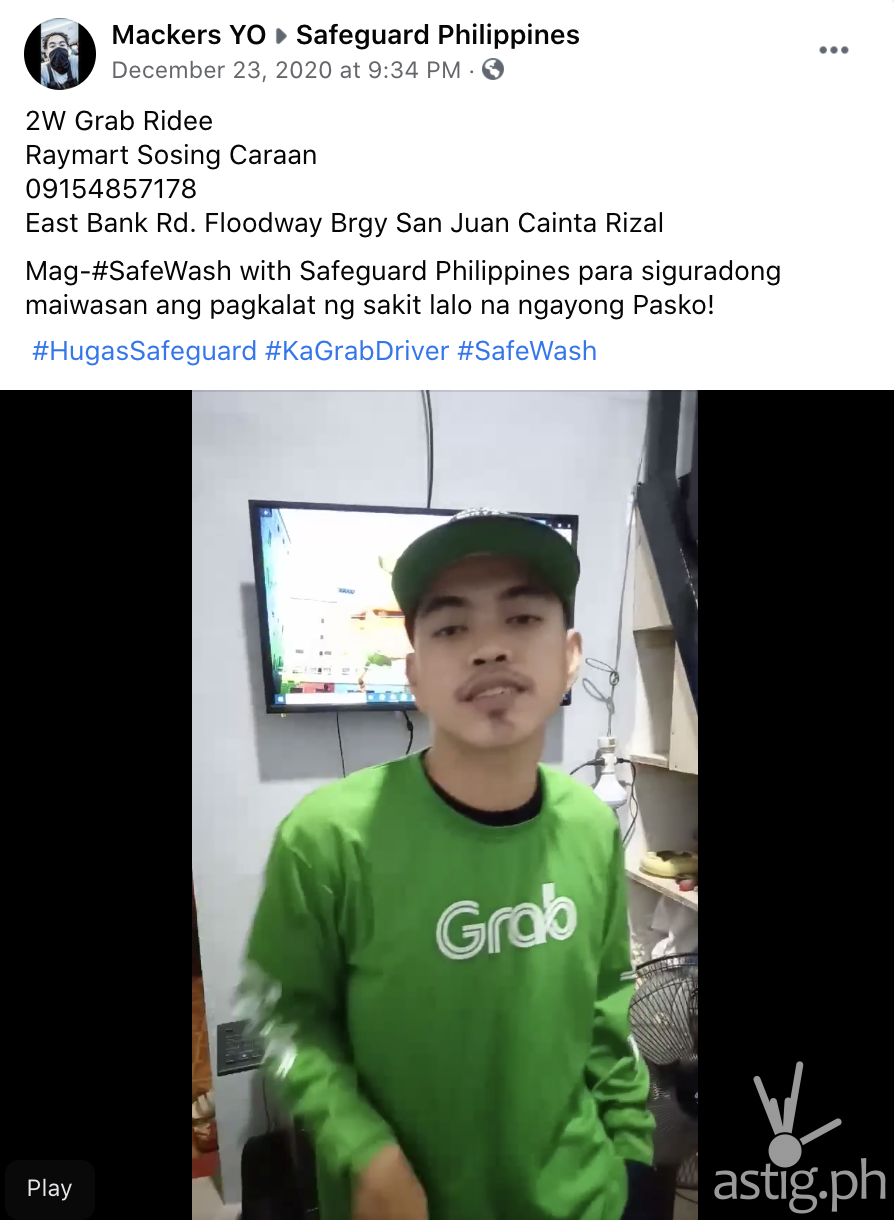Open the December 23, 2020 post timestamp

286,70
